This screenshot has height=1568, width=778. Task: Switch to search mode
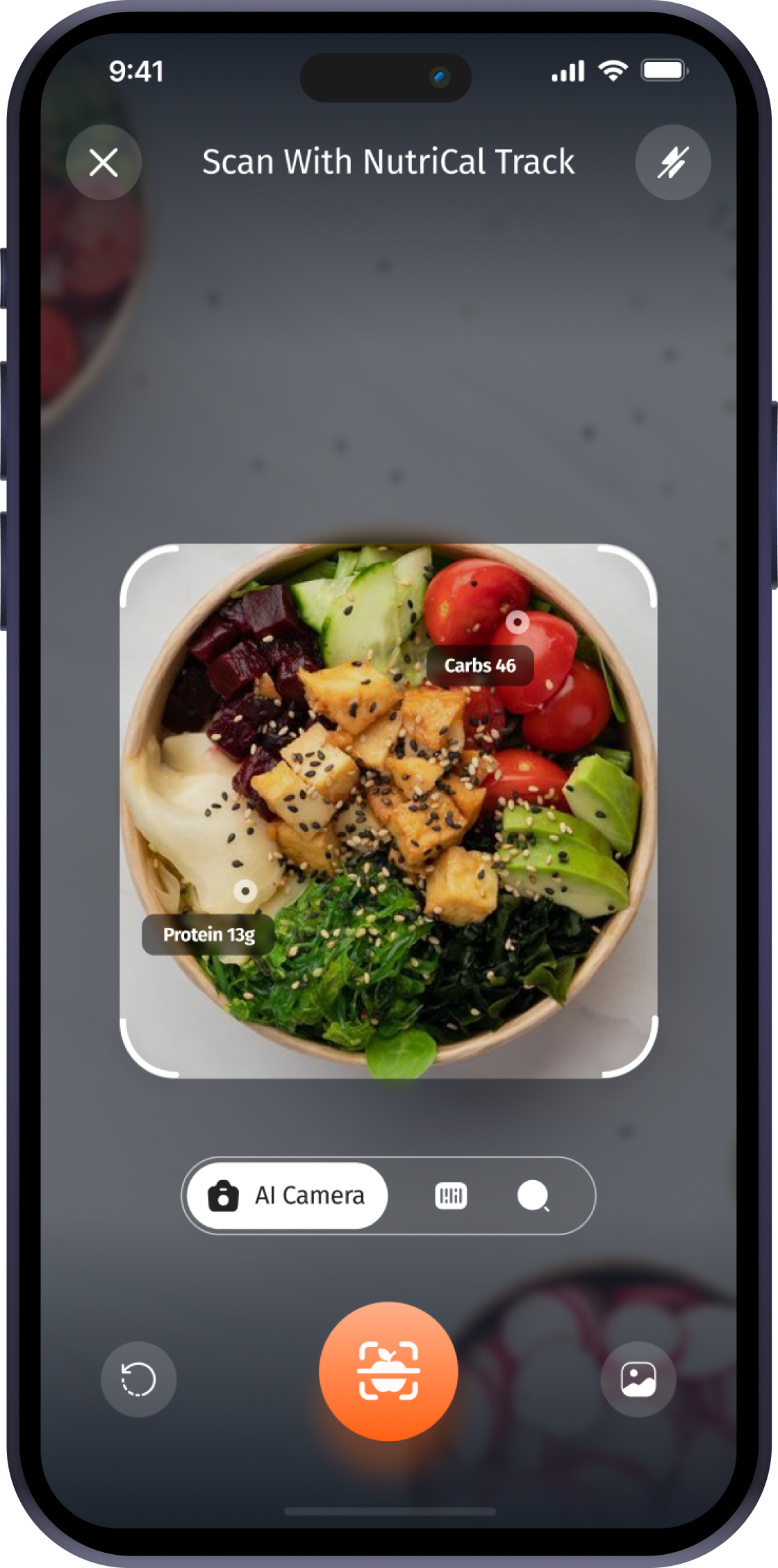(533, 1196)
